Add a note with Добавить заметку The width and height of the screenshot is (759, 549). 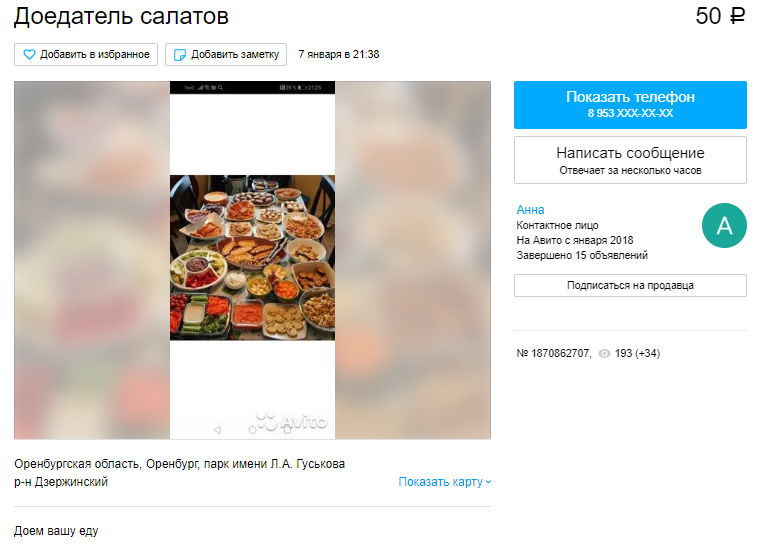coord(226,55)
